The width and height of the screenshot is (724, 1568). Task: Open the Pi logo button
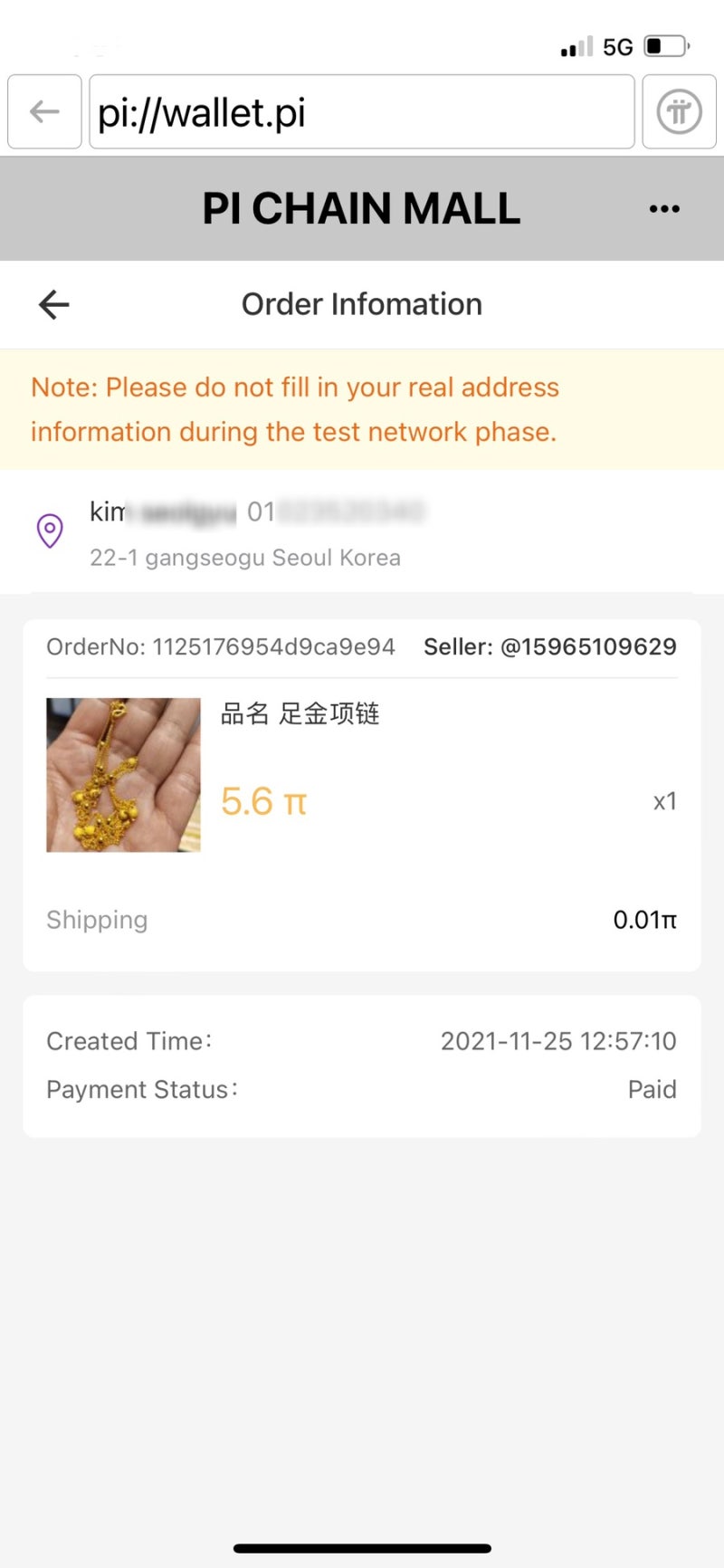tap(679, 111)
